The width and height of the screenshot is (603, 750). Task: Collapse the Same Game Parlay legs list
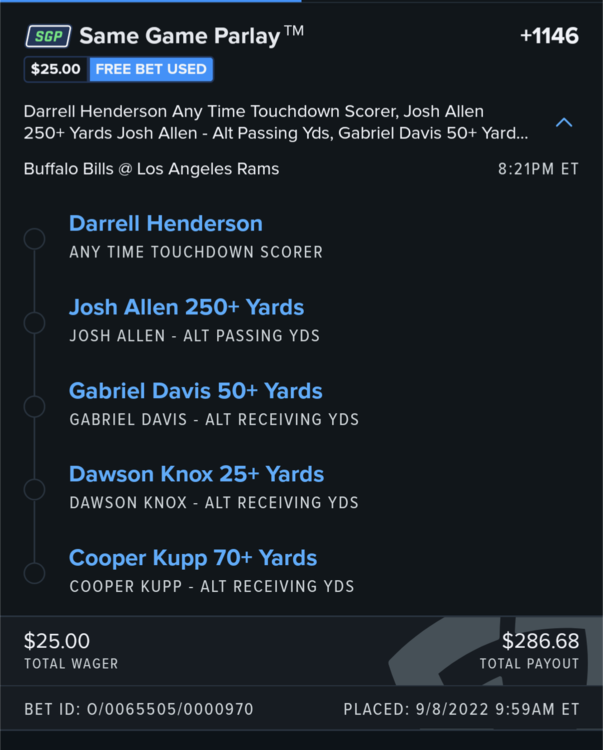(x=564, y=123)
